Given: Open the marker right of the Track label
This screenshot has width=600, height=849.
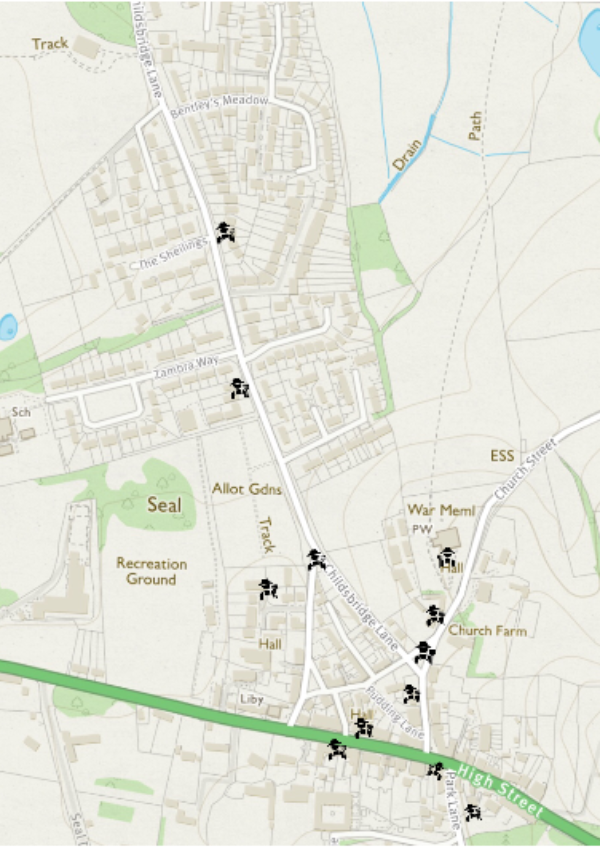Looking at the screenshot, I should pos(317,559).
